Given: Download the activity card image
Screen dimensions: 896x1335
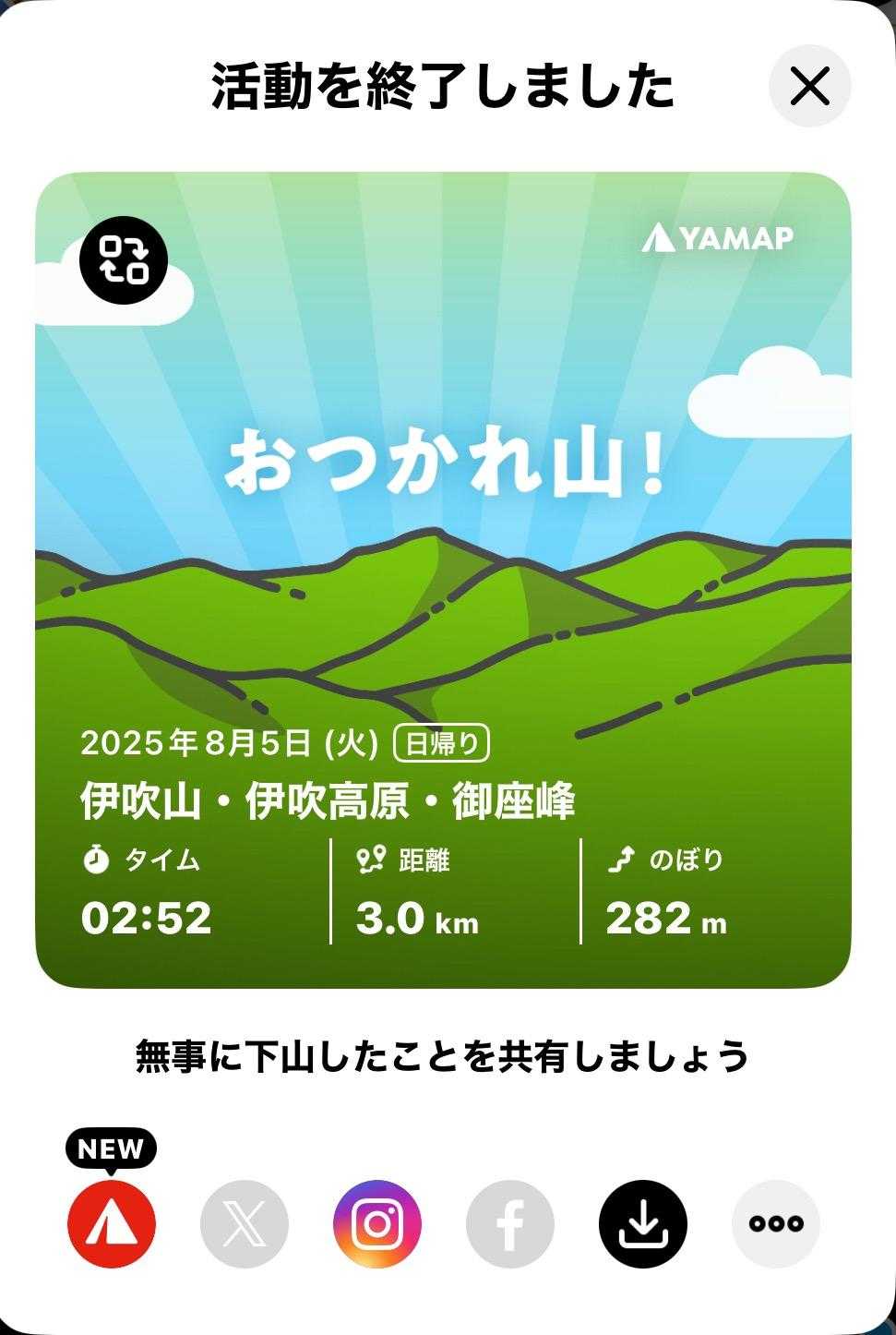Looking at the screenshot, I should tap(643, 1223).
